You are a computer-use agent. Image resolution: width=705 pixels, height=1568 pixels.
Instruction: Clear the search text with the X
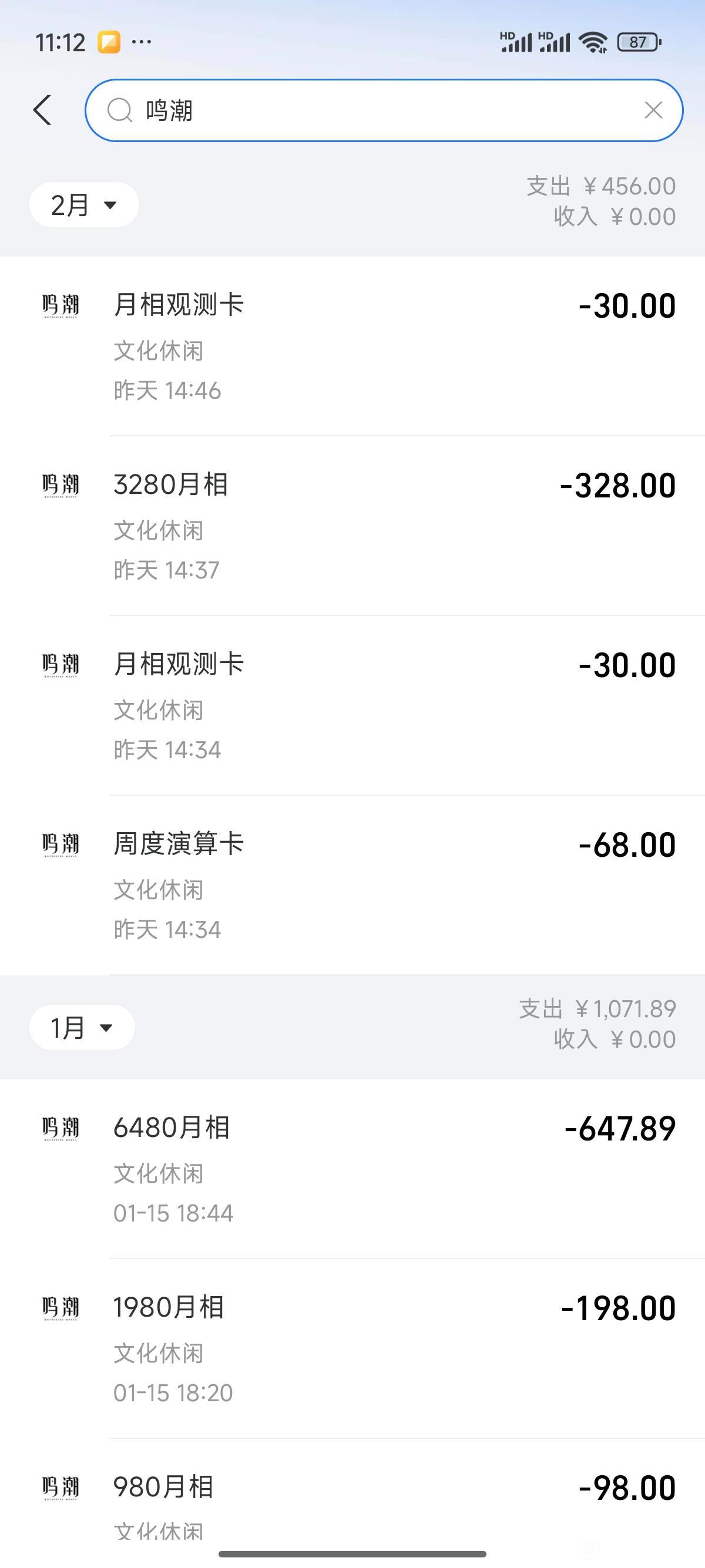(653, 110)
